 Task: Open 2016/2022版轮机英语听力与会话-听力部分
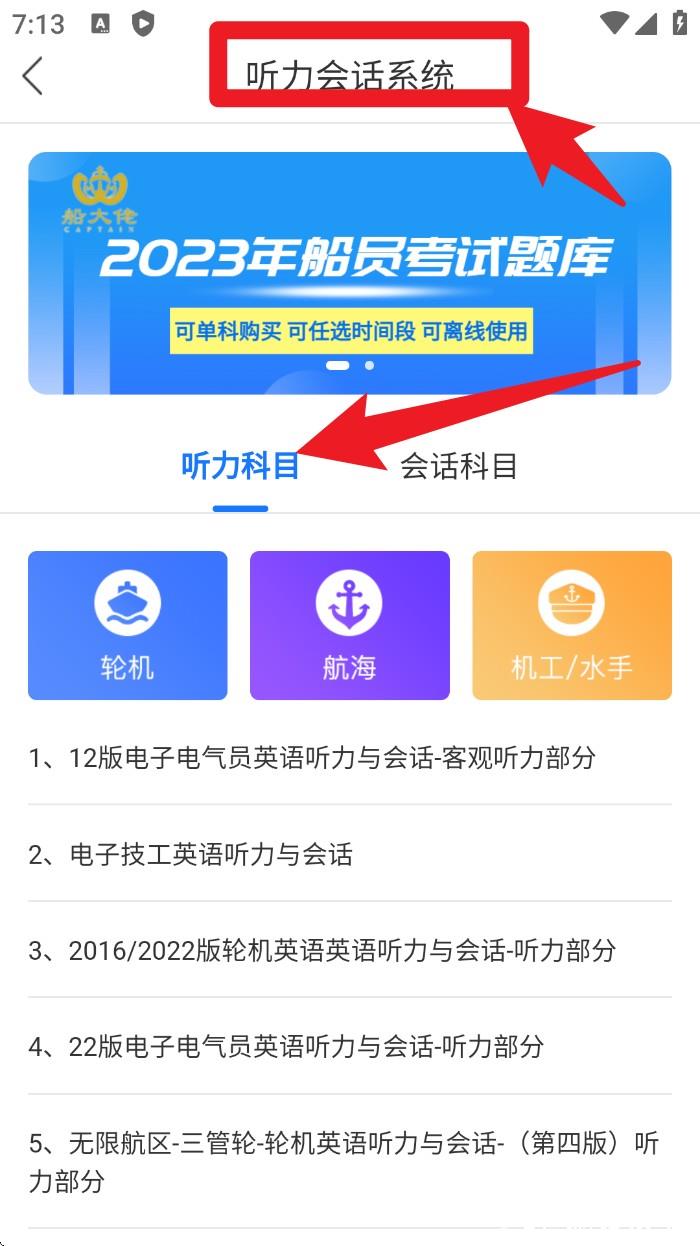(x=322, y=950)
